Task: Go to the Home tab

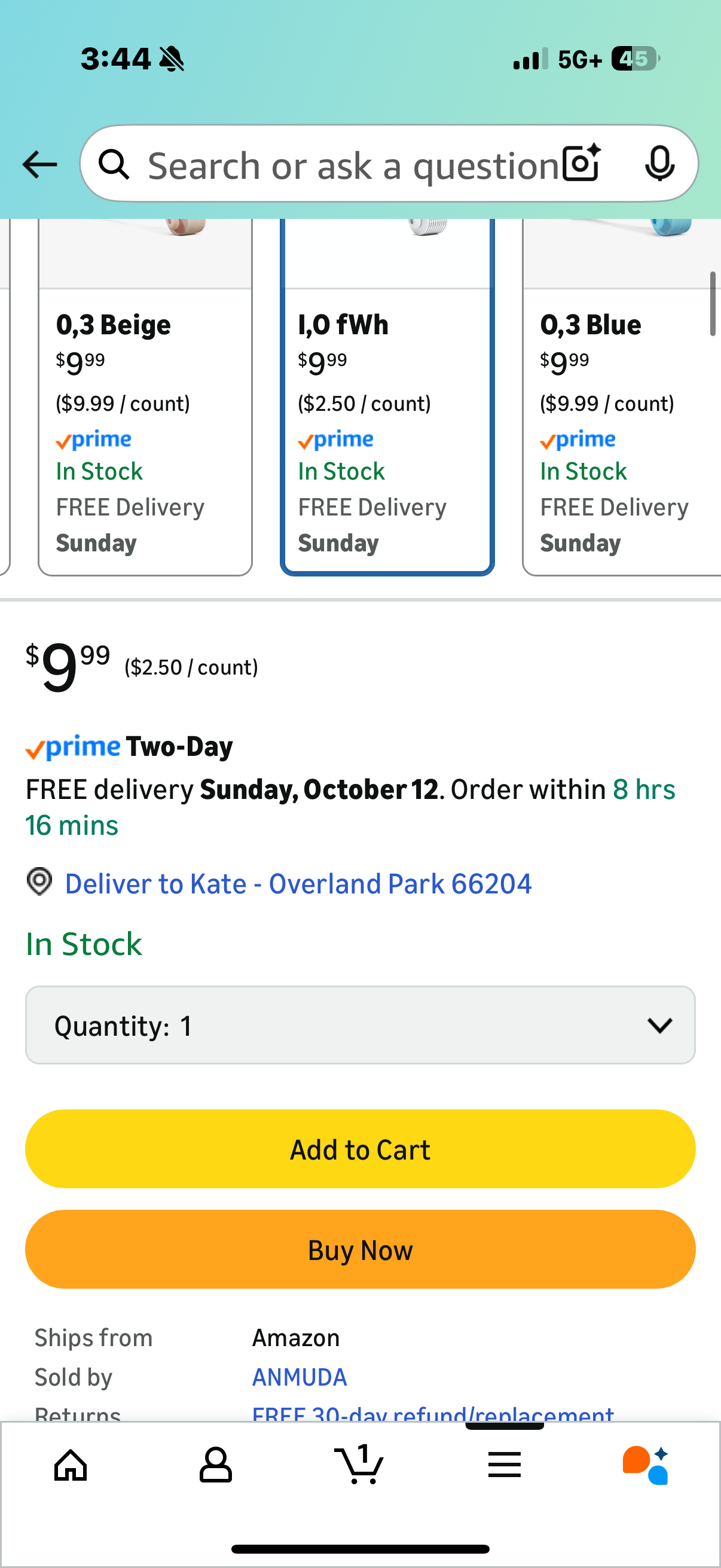Action: (71, 1465)
